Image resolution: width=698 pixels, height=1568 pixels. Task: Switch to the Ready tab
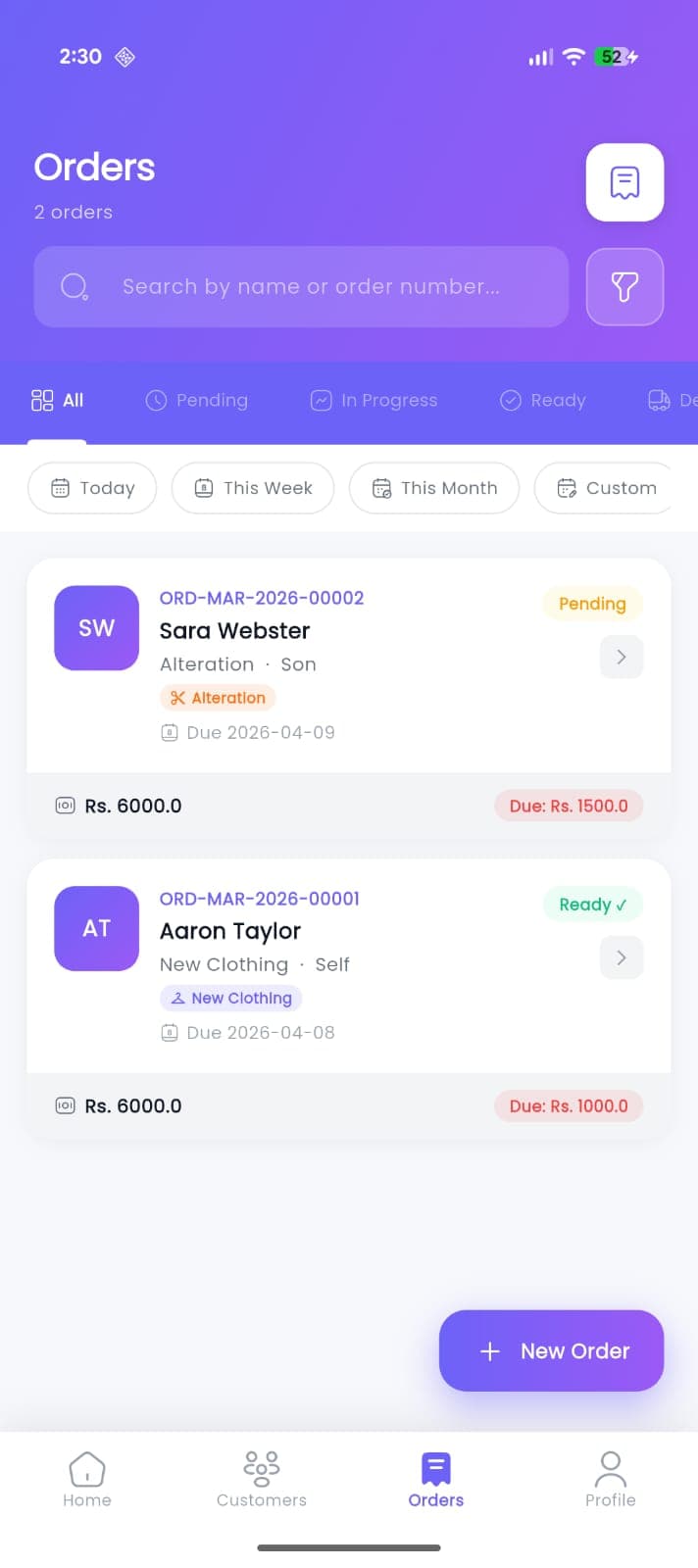coord(543,401)
